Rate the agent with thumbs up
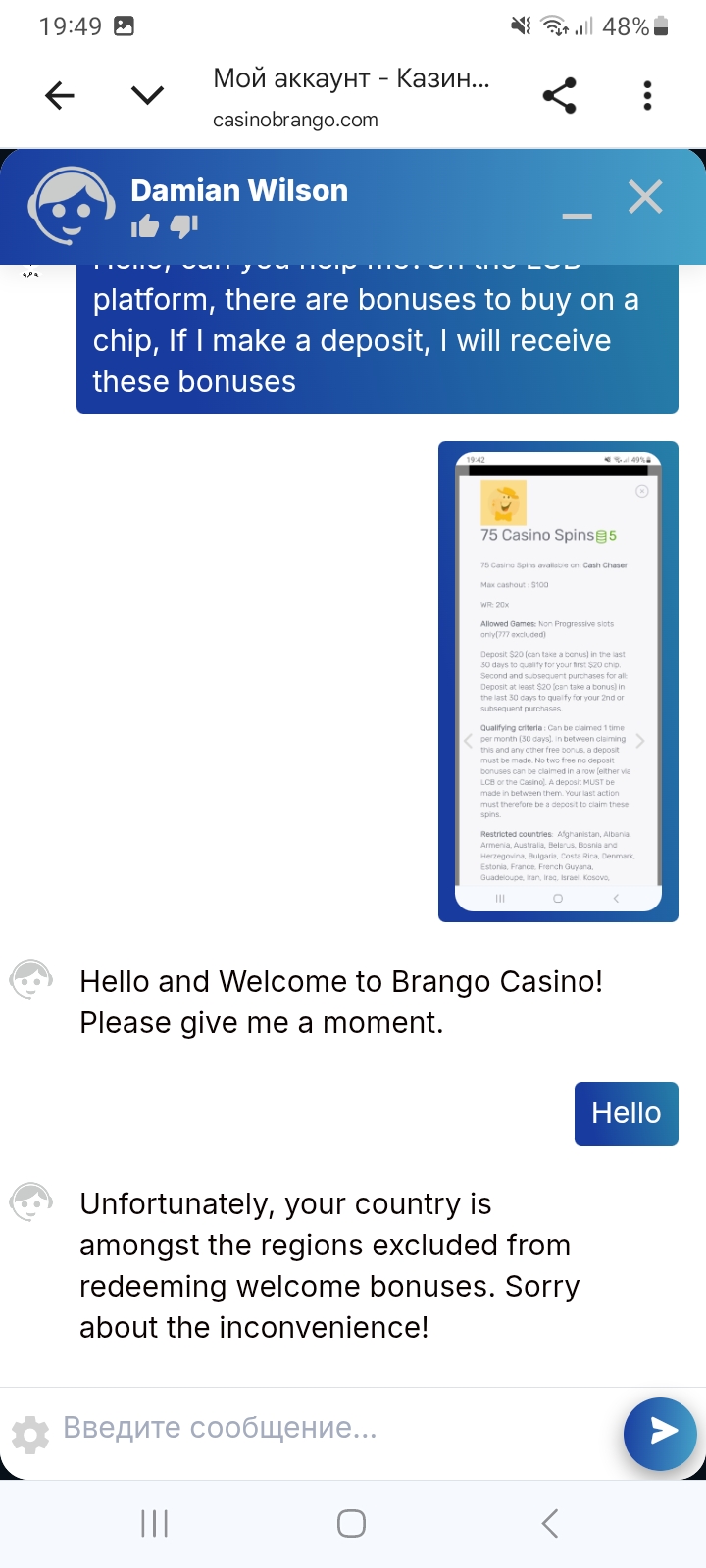 (145, 227)
